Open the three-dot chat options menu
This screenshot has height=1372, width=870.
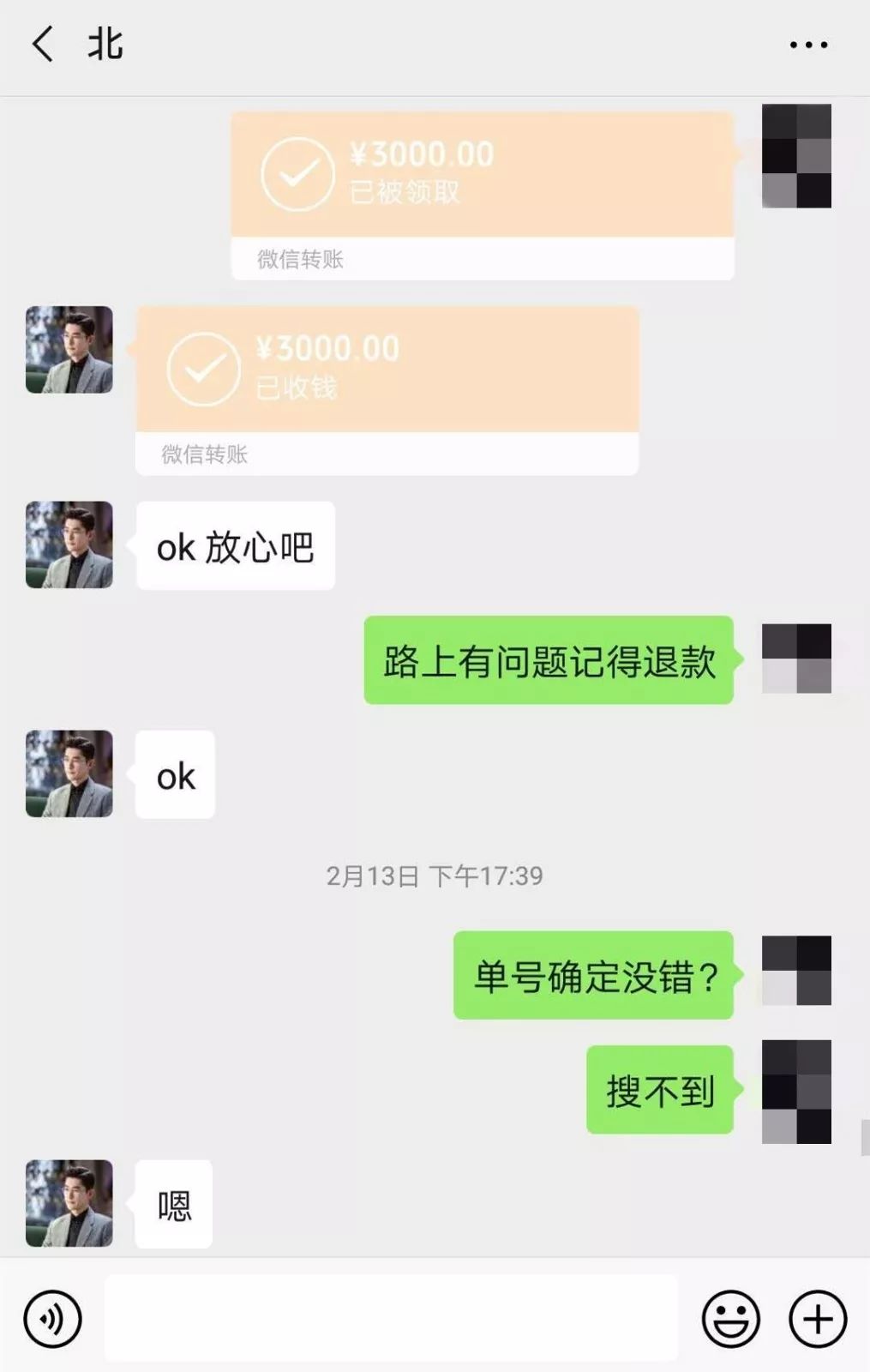coord(808,45)
